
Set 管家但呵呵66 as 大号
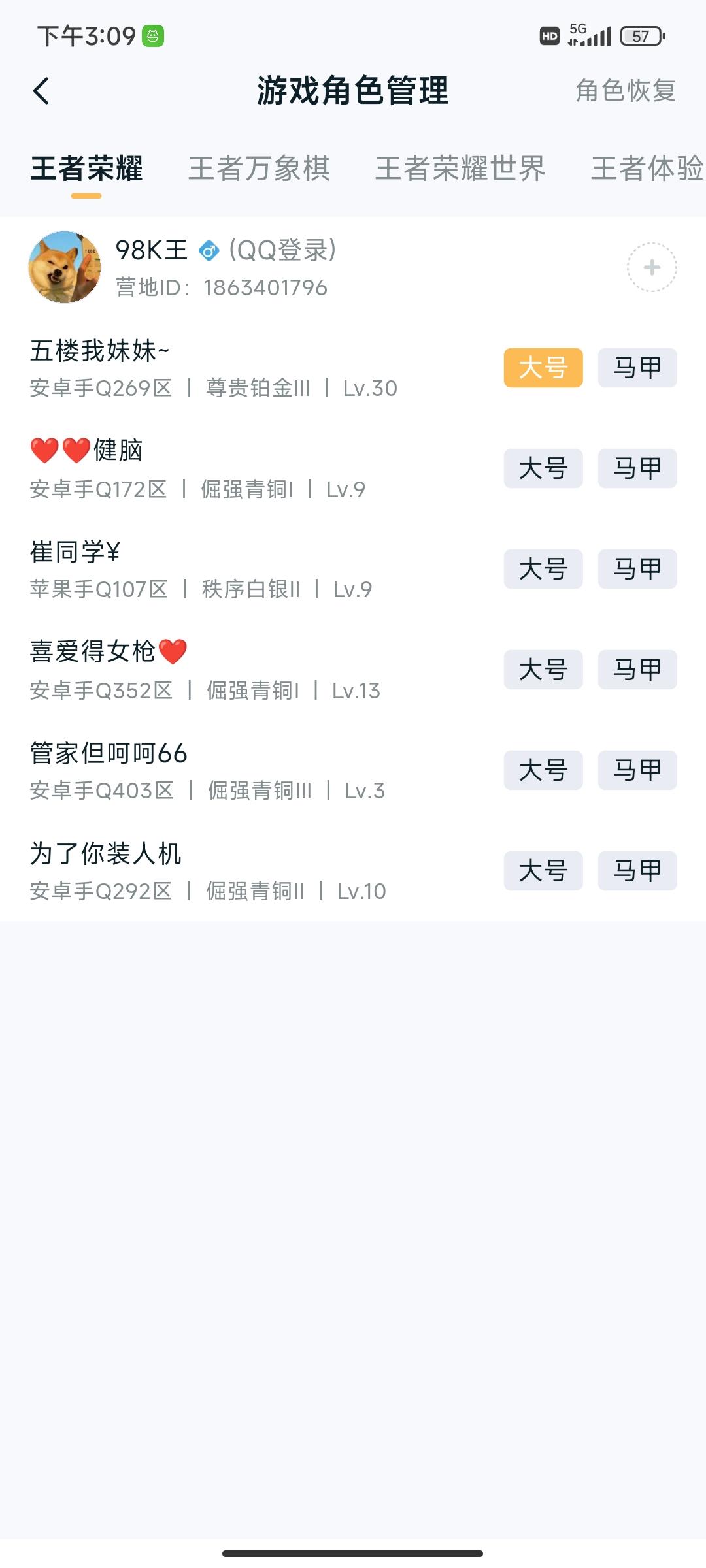(x=543, y=770)
